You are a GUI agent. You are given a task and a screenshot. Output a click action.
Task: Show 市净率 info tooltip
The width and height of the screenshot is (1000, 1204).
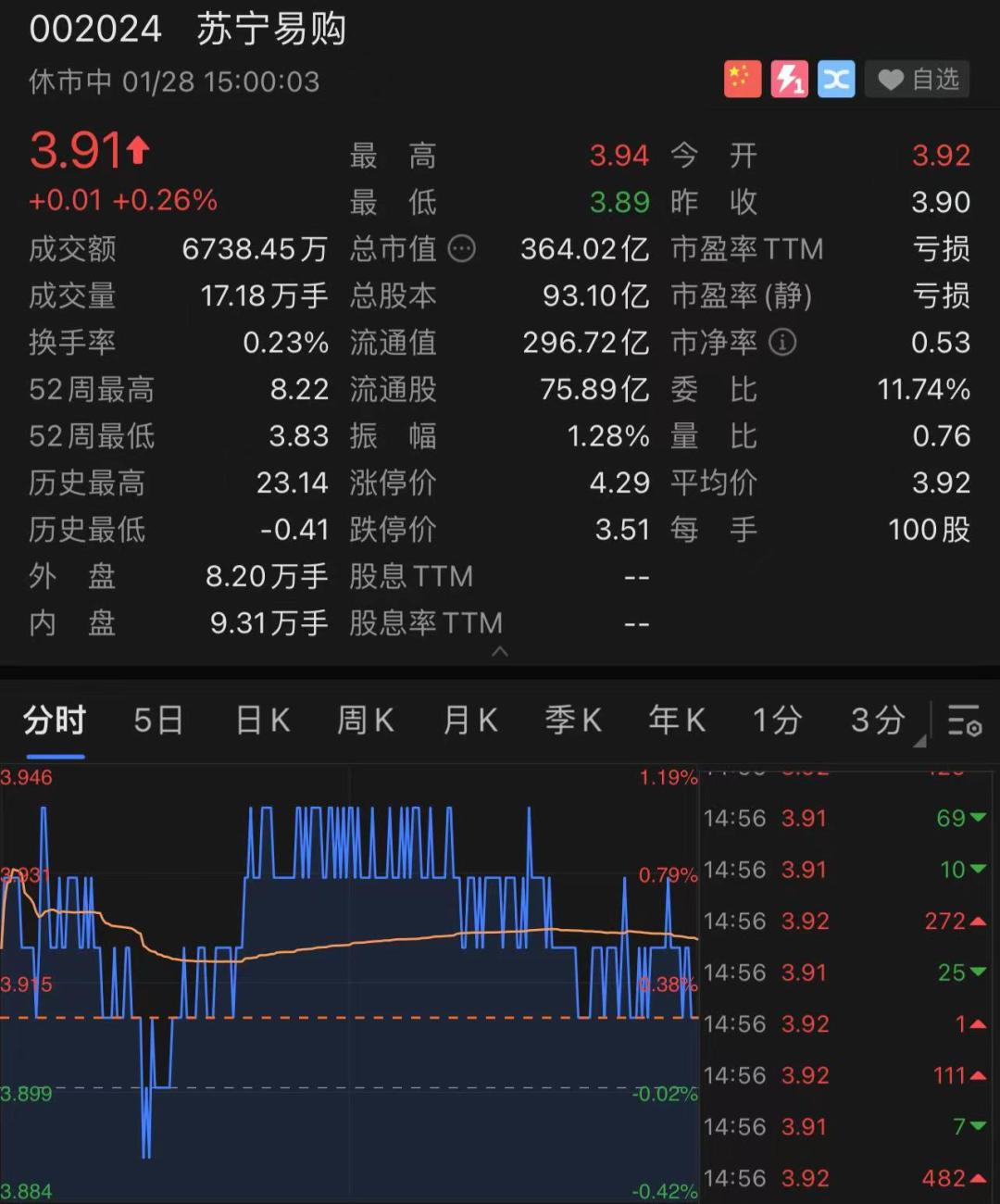coord(782,343)
